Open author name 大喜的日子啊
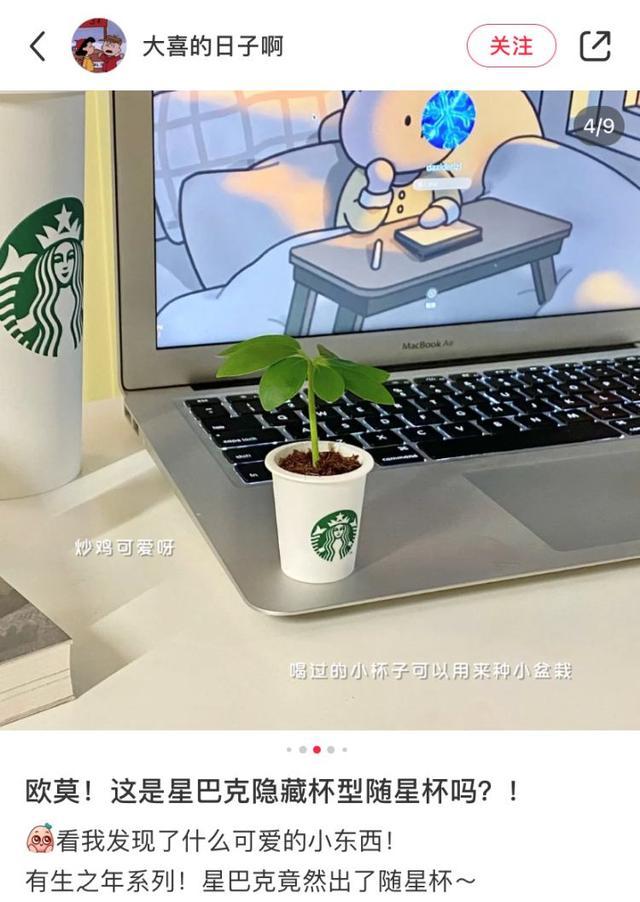The height and width of the screenshot is (902, 640). point(212,46)
